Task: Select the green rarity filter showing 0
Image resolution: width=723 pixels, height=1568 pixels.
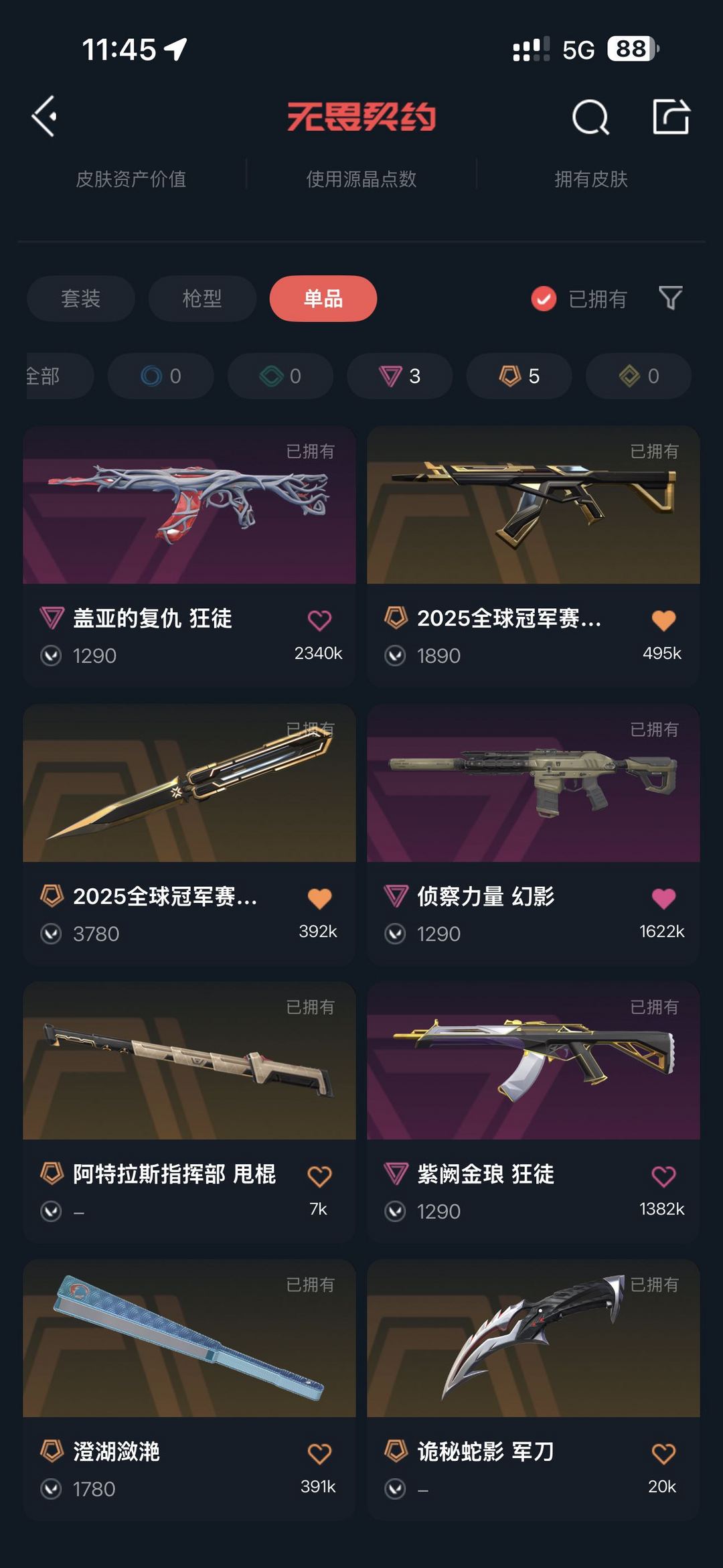Action: click(x=278, y=376)
